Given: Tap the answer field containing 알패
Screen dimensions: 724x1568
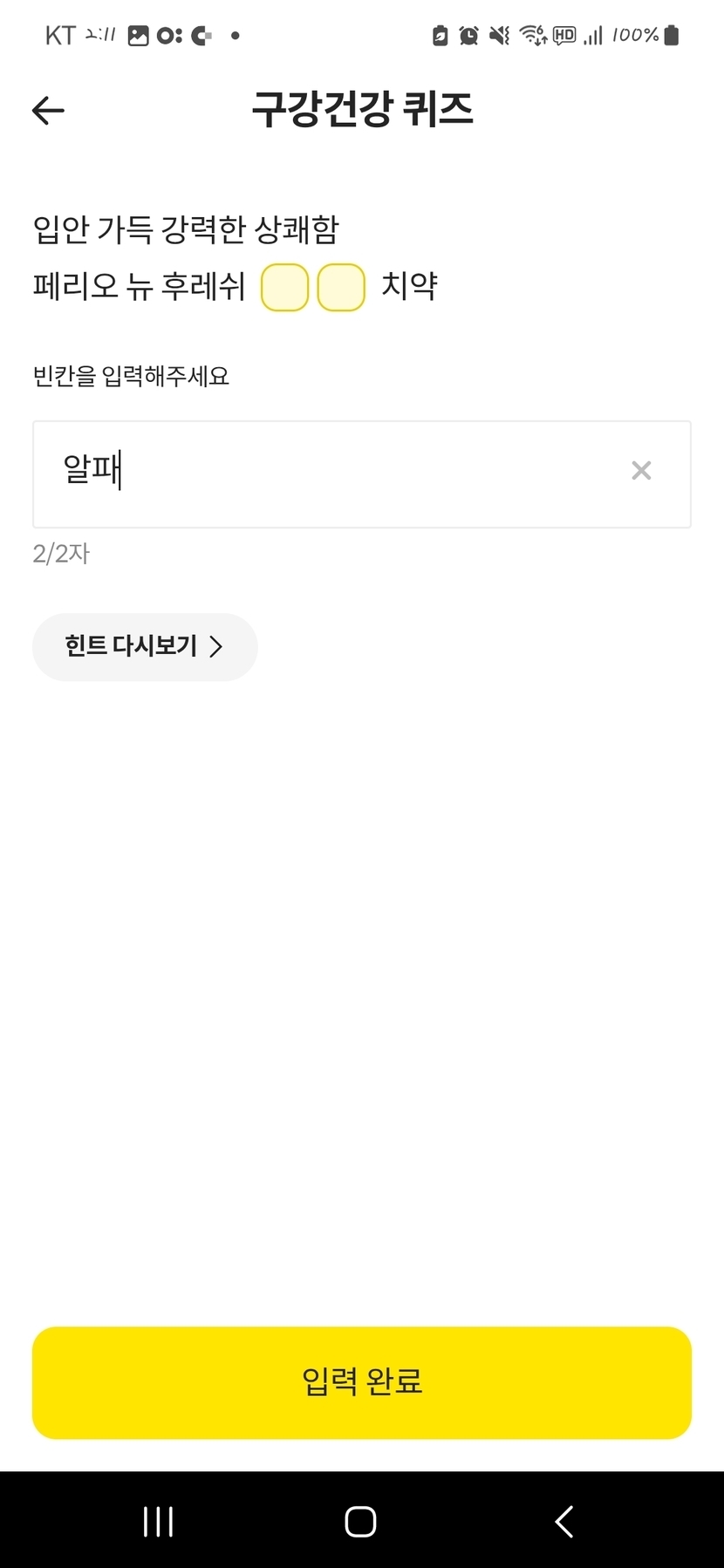Looking at the screenshot, I should click(x=331, y=474).
